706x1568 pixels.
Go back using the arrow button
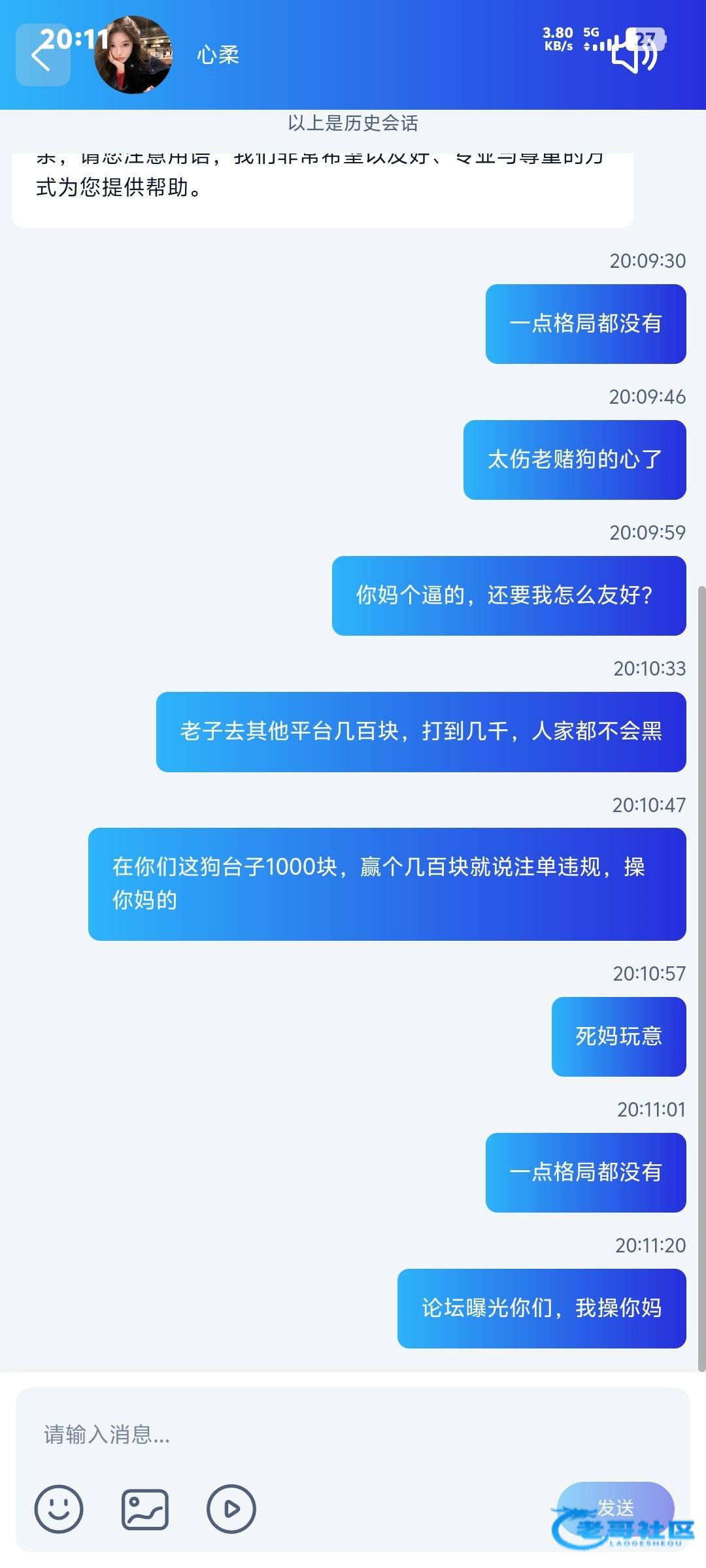pos(42,56)
